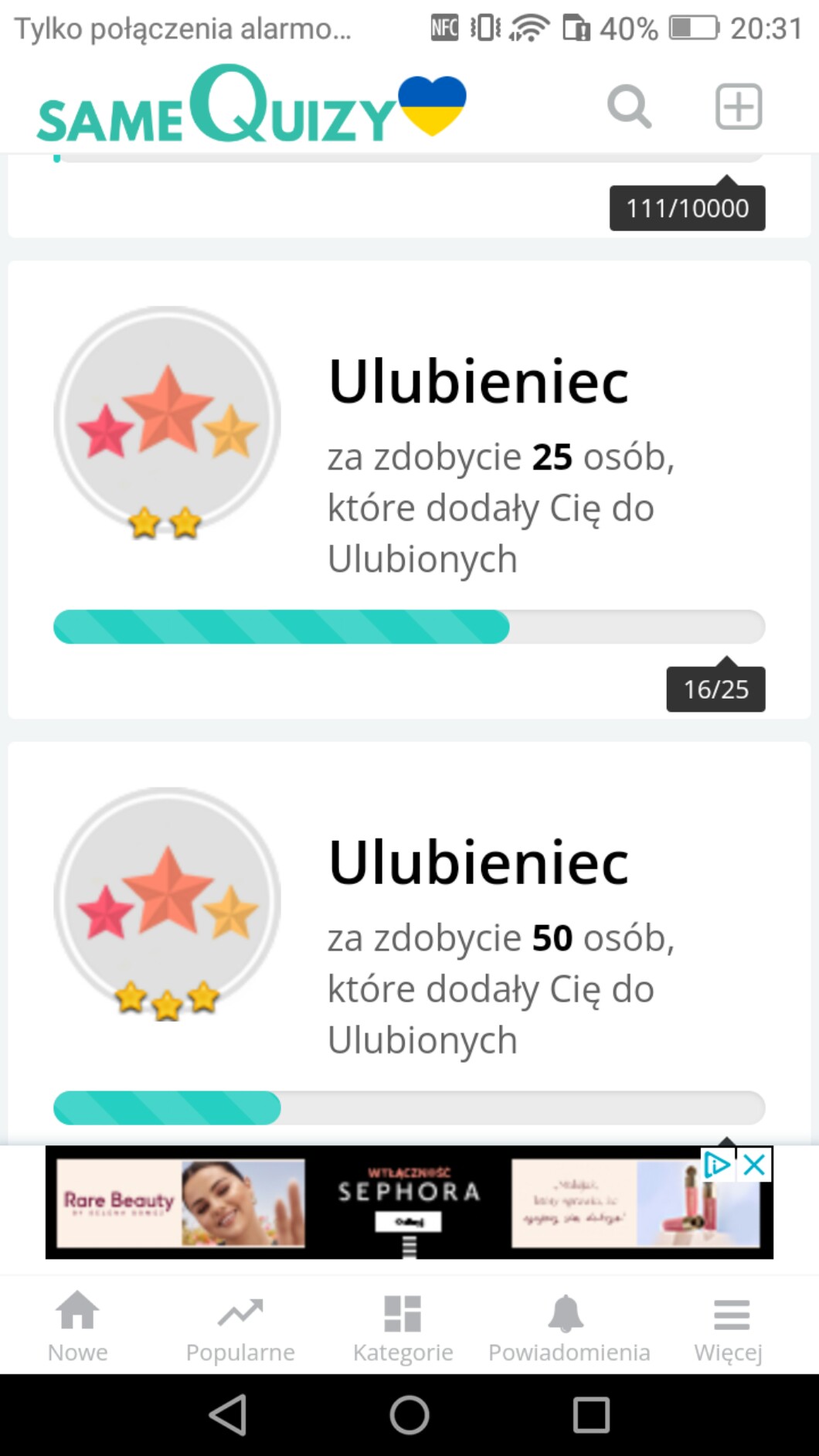Screen dimensions: 819x1456
Task: Select the Kategorie tab
Action: click(x=403, y=1328)
